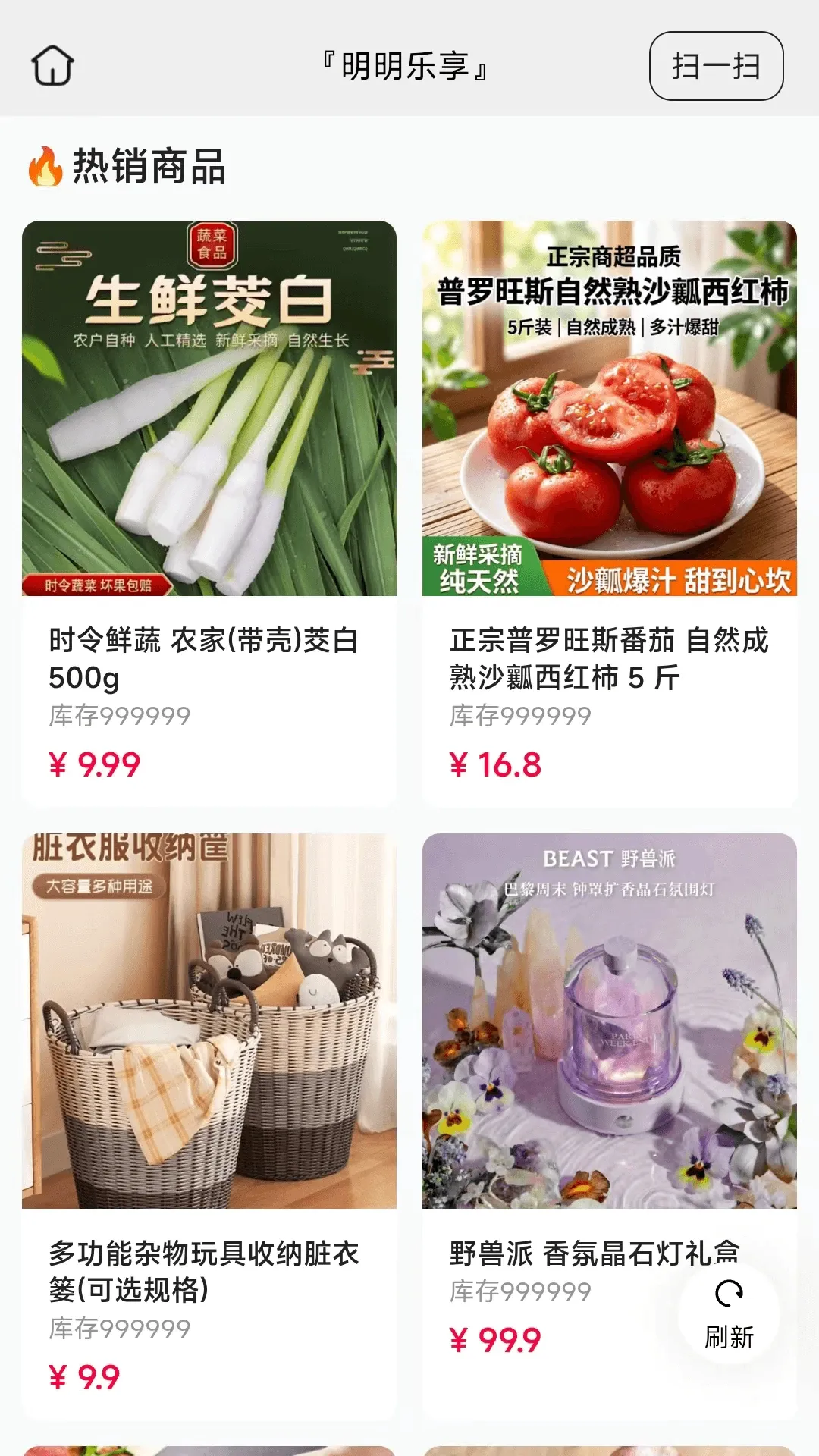Screen dimensions: 819x1456
Task: Tap the 刷新 refresh button
Action: tap(729, 1313)
